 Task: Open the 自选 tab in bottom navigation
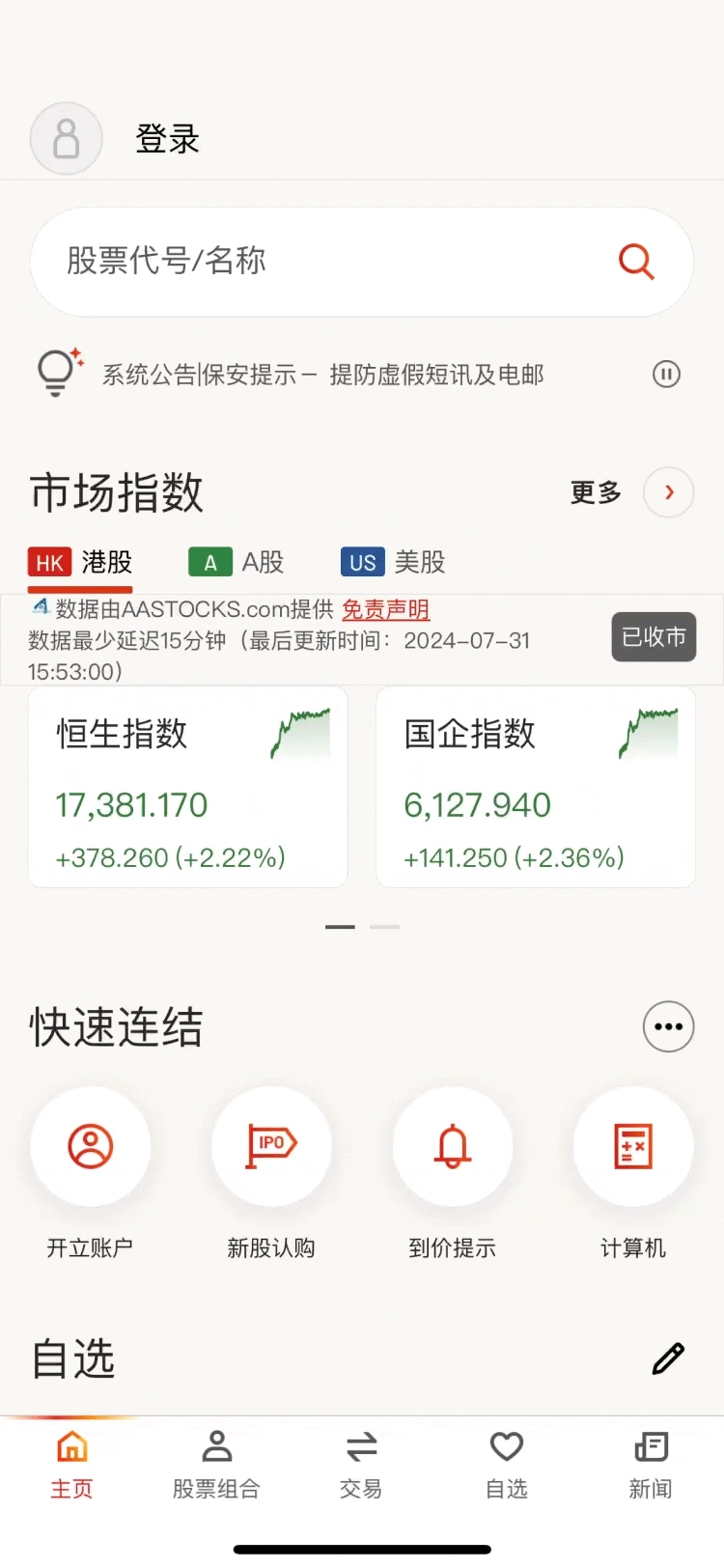tap(506, 1465)
